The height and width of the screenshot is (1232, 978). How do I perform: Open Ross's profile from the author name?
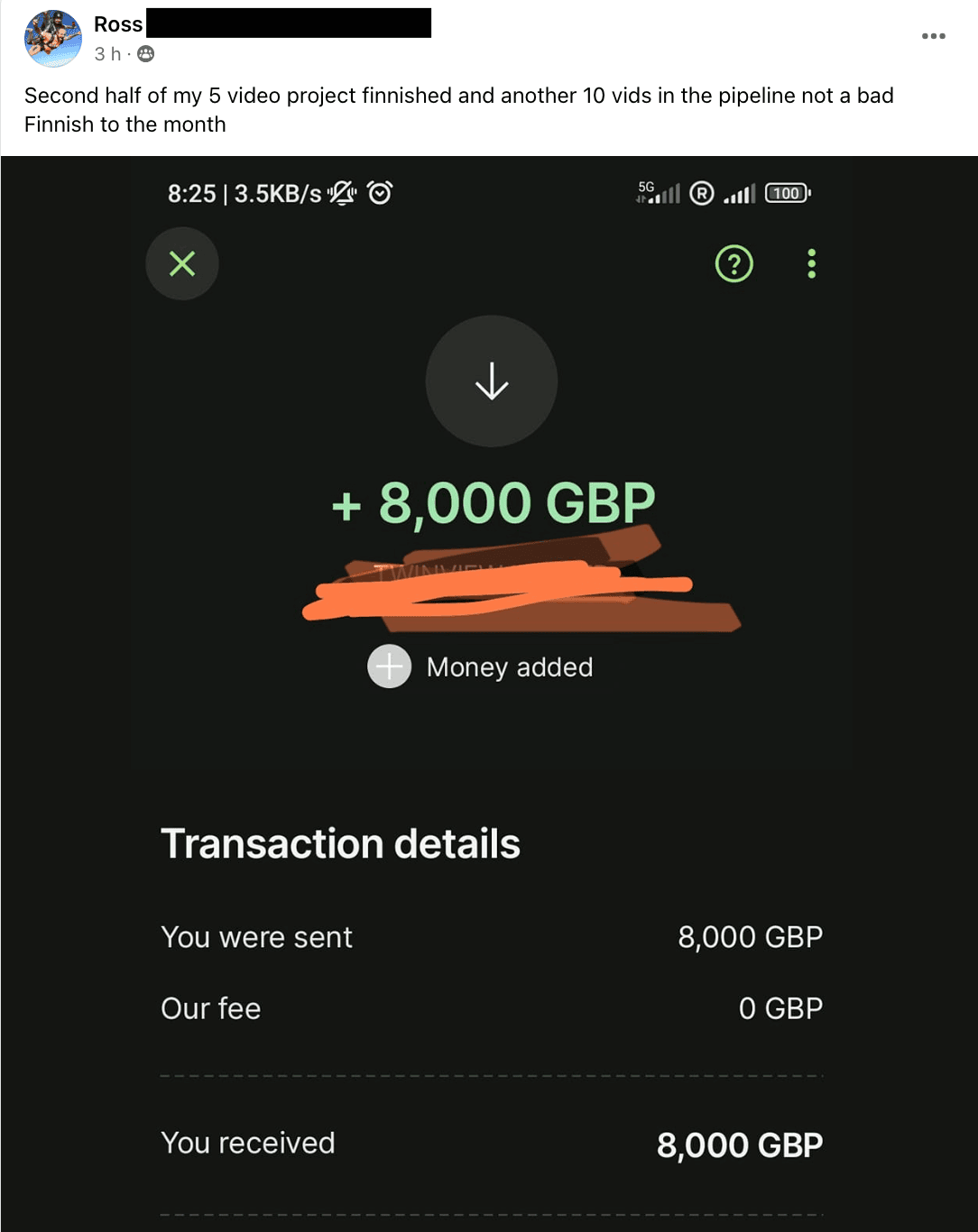(x=118, y=24)
